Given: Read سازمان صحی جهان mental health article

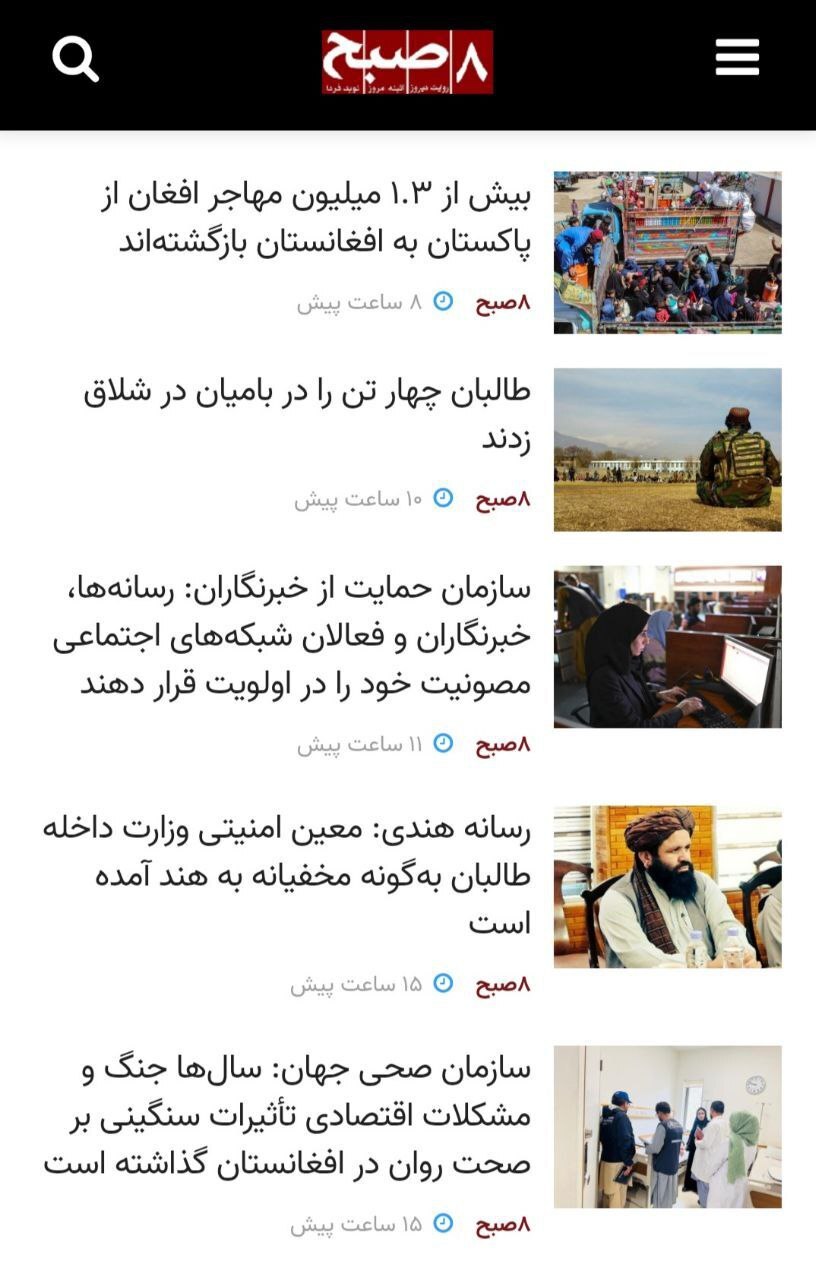Looking at the screenshot, I should pyautogui.click(x=286, y=1116).
